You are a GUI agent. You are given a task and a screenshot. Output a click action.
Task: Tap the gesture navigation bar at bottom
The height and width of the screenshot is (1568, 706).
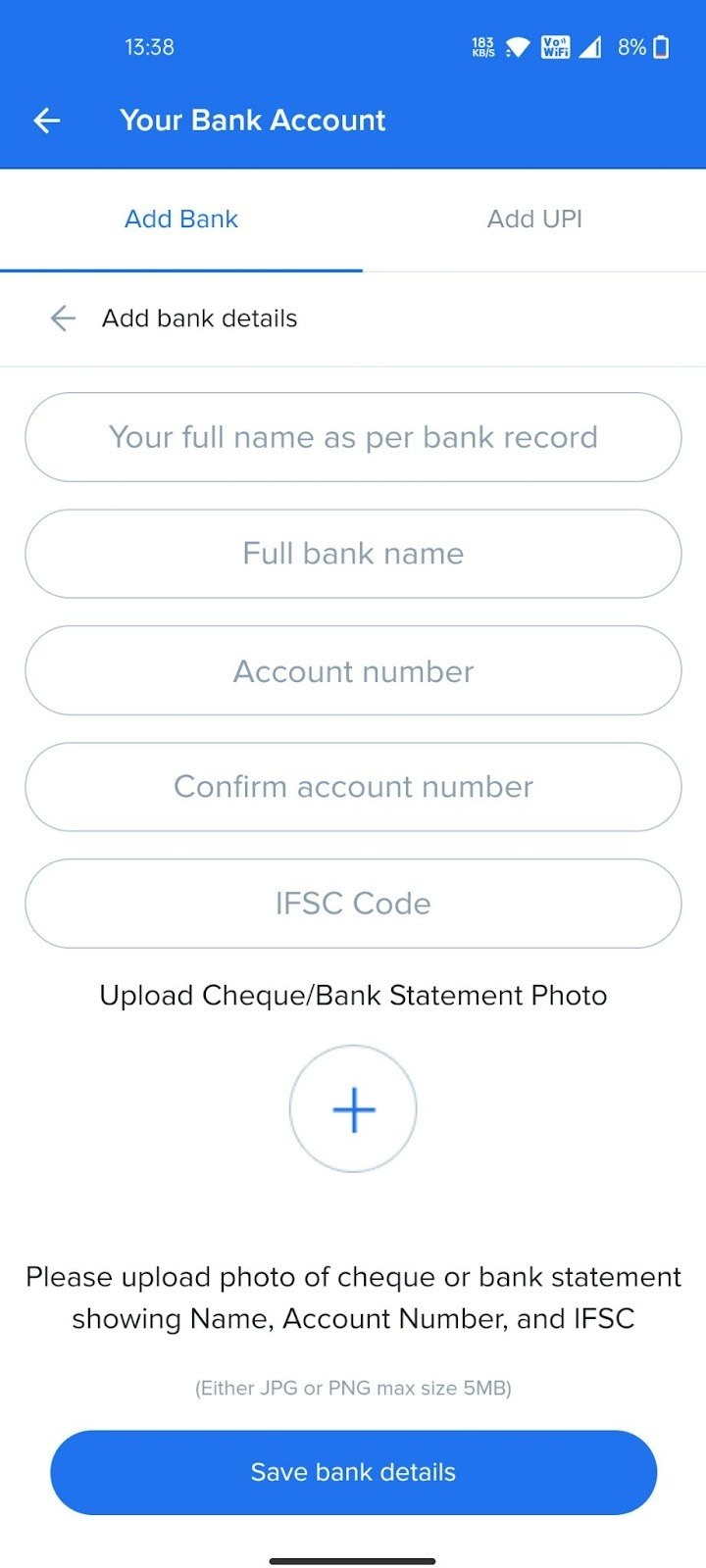[x=353, y=1559]
